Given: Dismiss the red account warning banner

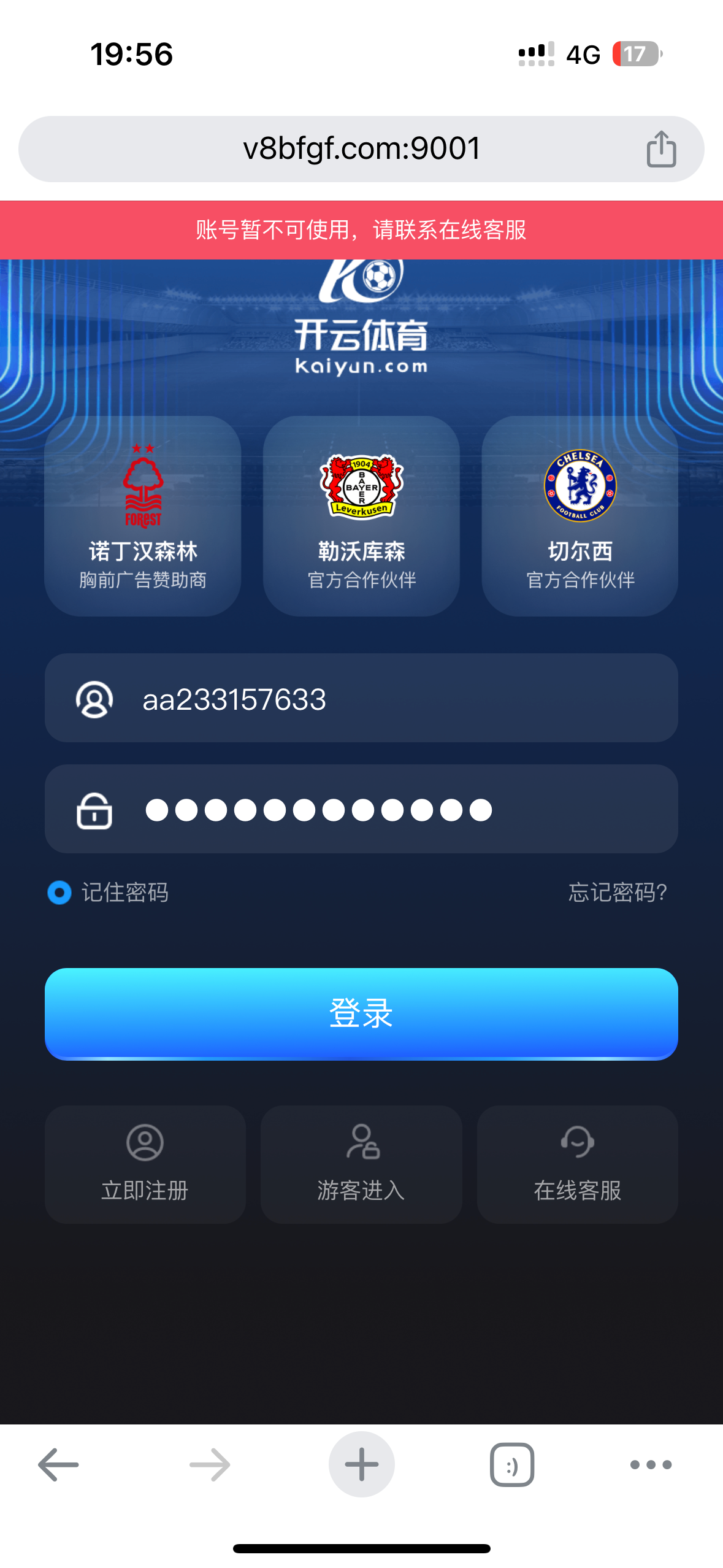Looking at the screenshot, I should click(361, 230).
